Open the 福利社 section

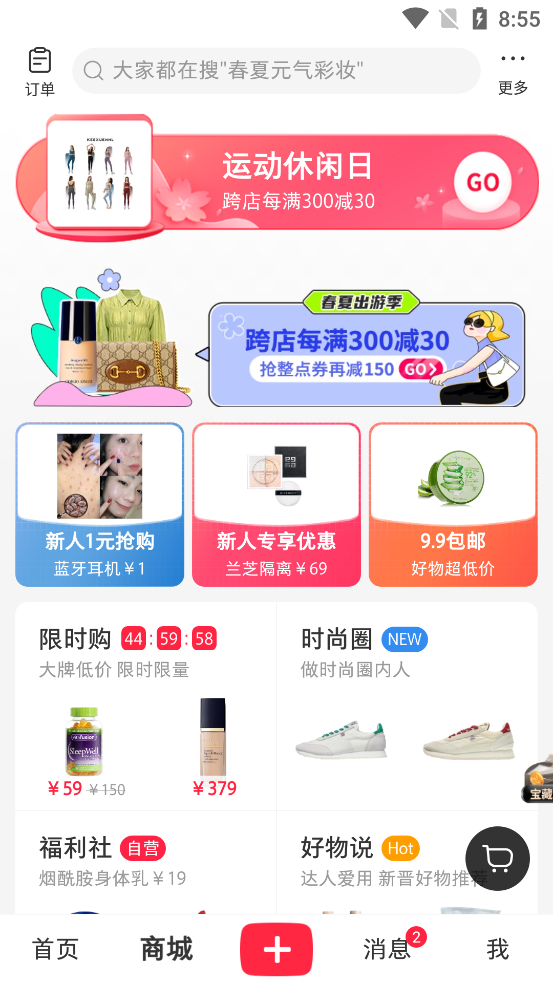(x=145, y=863)
